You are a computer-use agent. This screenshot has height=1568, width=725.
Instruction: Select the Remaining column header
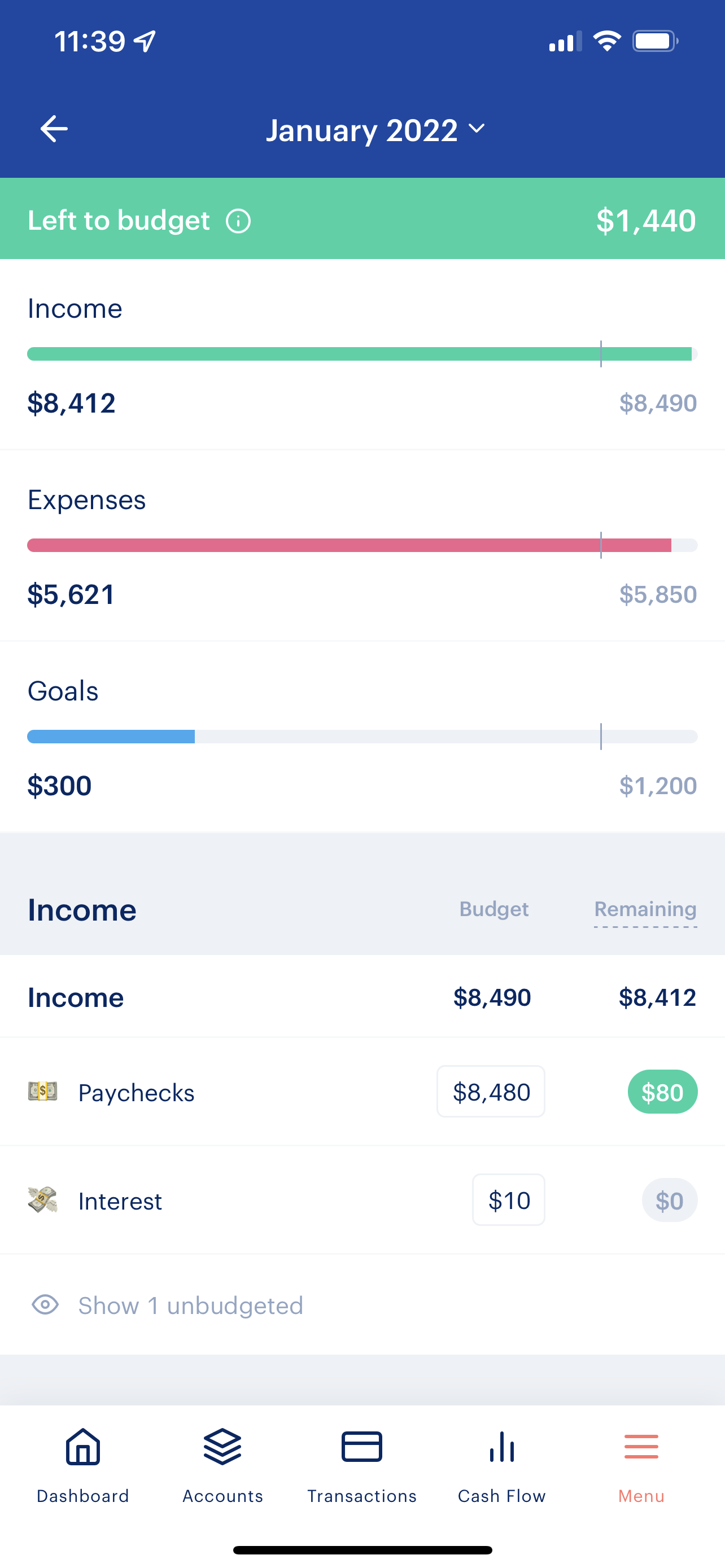[645, 909]
